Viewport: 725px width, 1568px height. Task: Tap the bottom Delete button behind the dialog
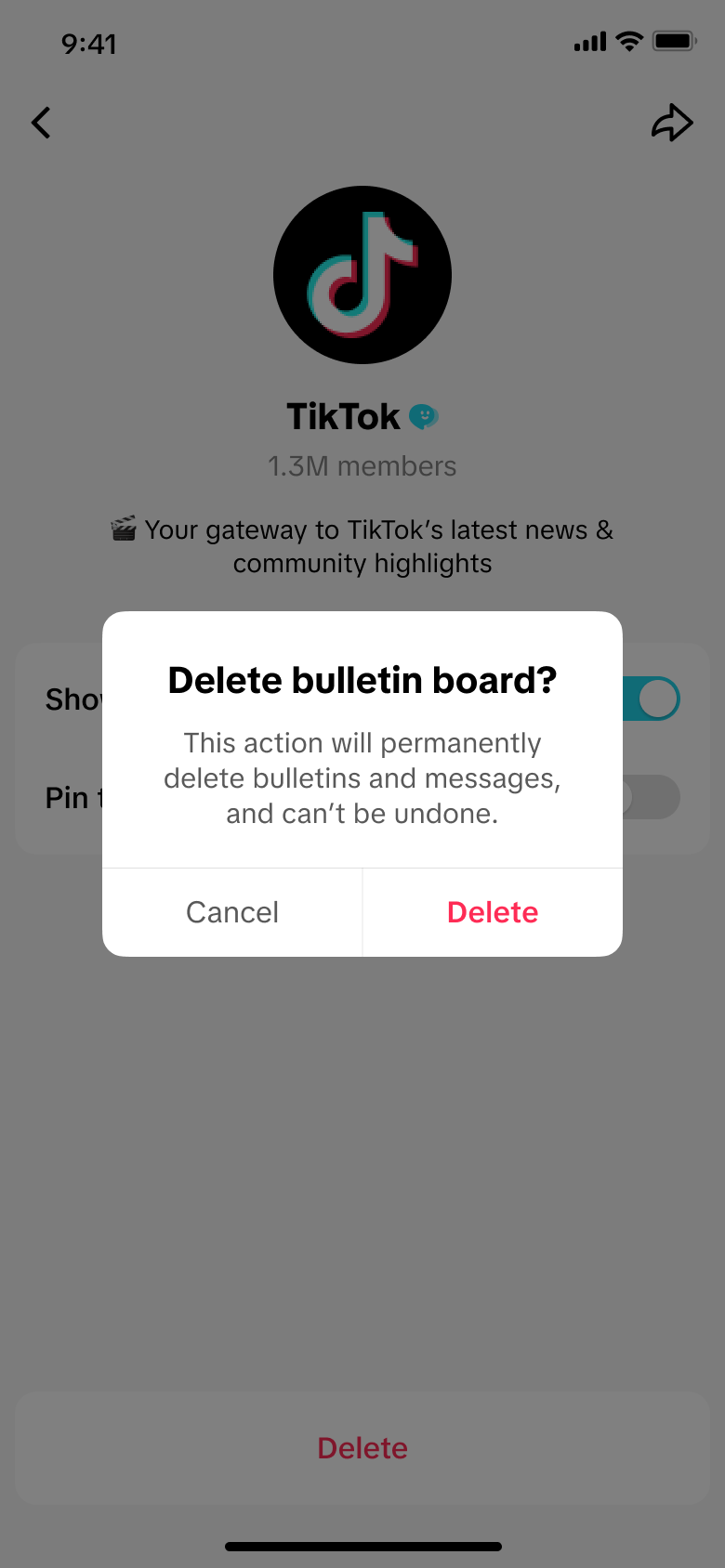[362, 1448]
